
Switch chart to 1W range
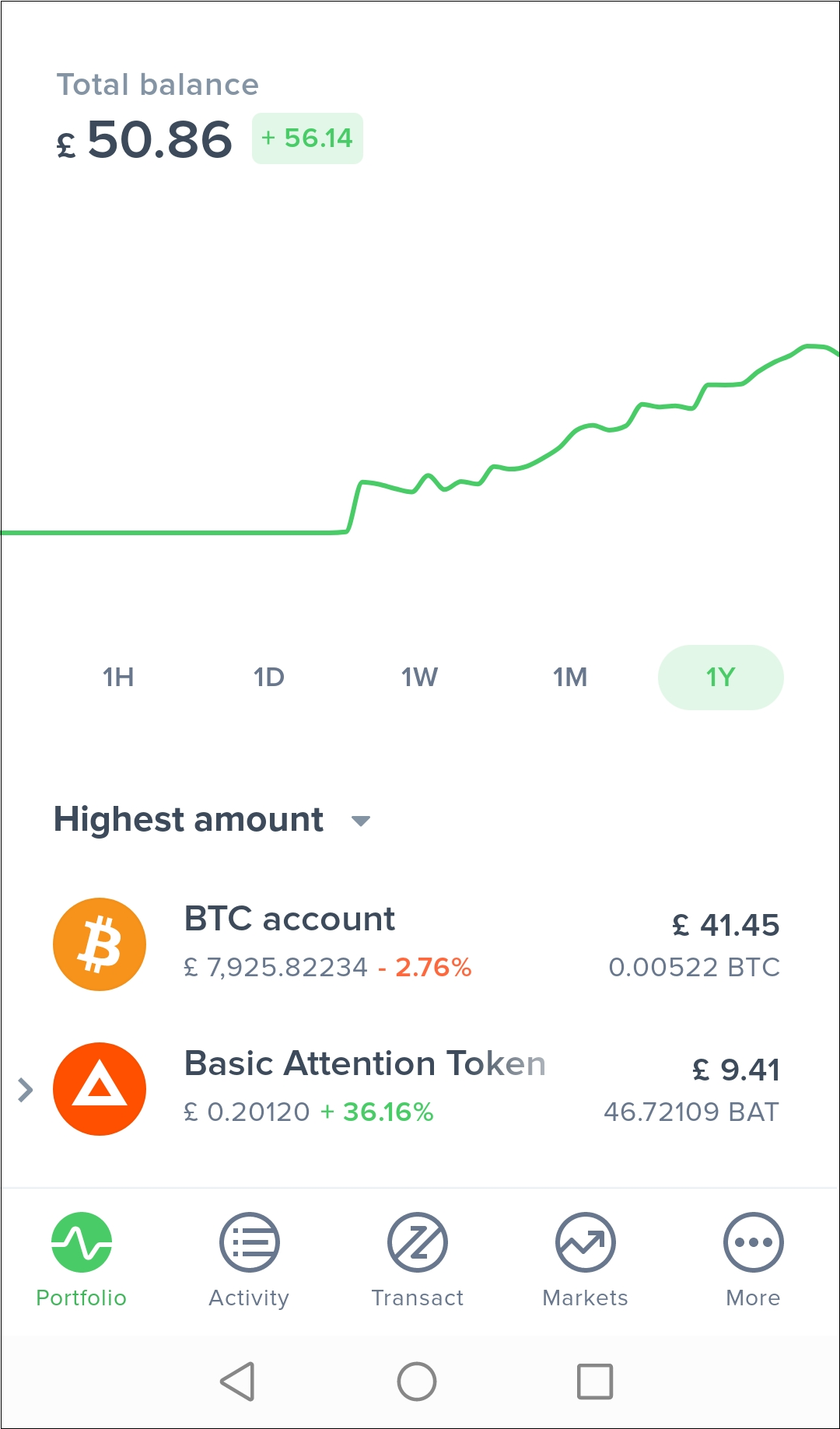(419, 677)
